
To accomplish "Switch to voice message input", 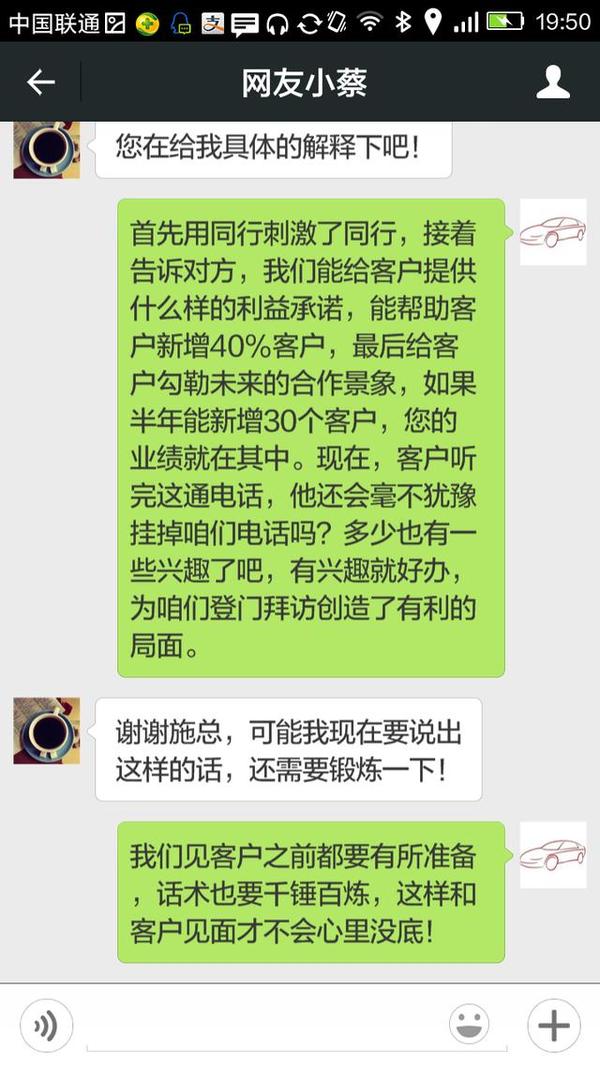I will 45,1025.
